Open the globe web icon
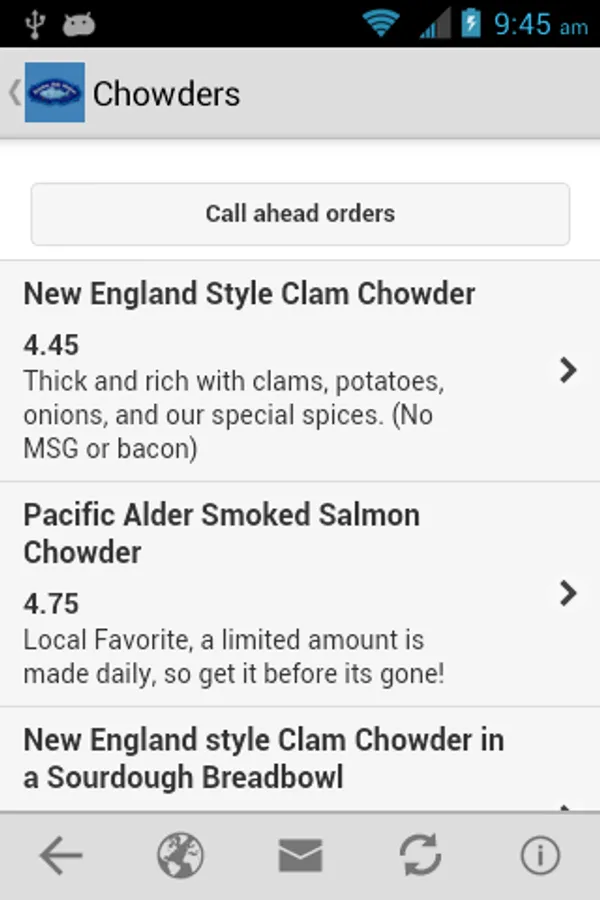Image resolution: width=600 pixels, height=900 pixels. point(180,856)
